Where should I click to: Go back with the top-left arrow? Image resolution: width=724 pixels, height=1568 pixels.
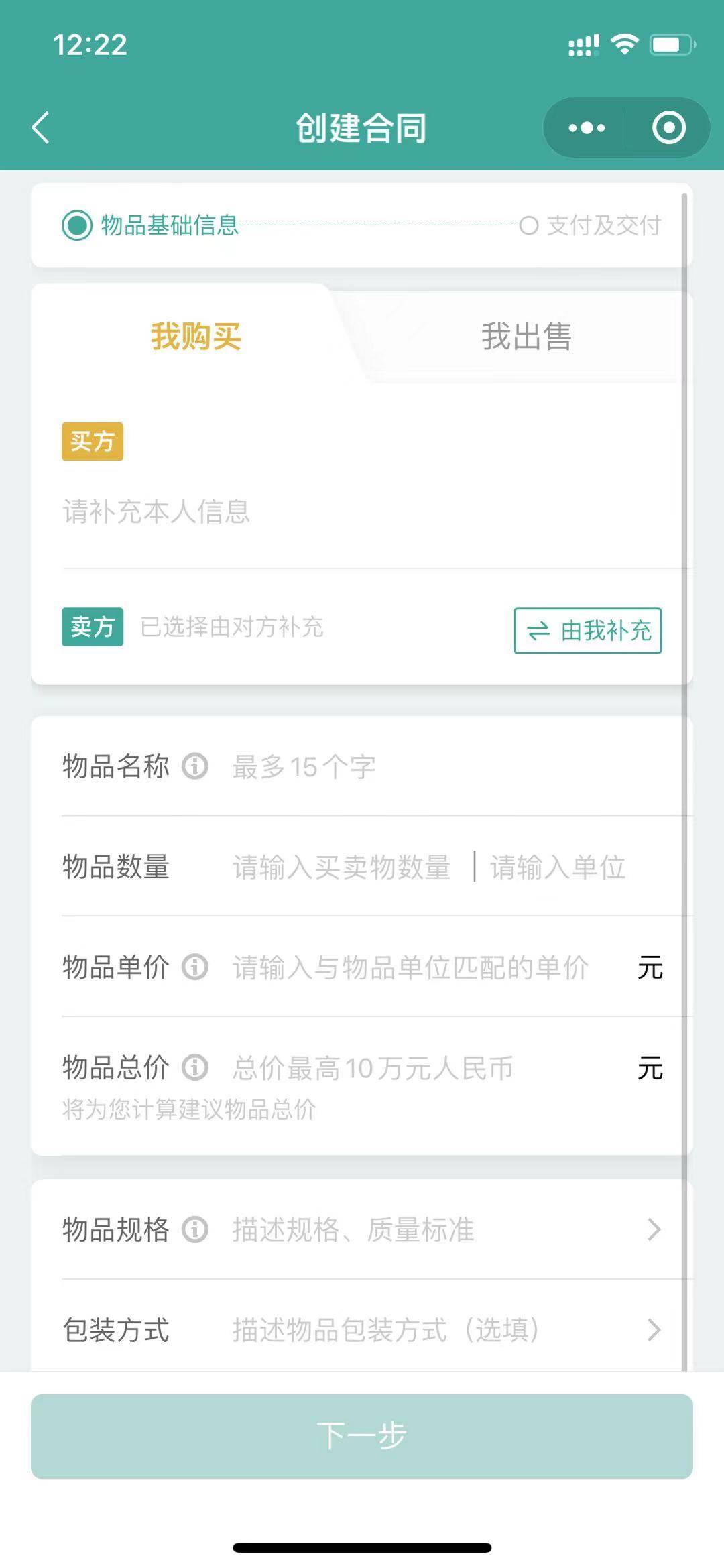point(41,127)
